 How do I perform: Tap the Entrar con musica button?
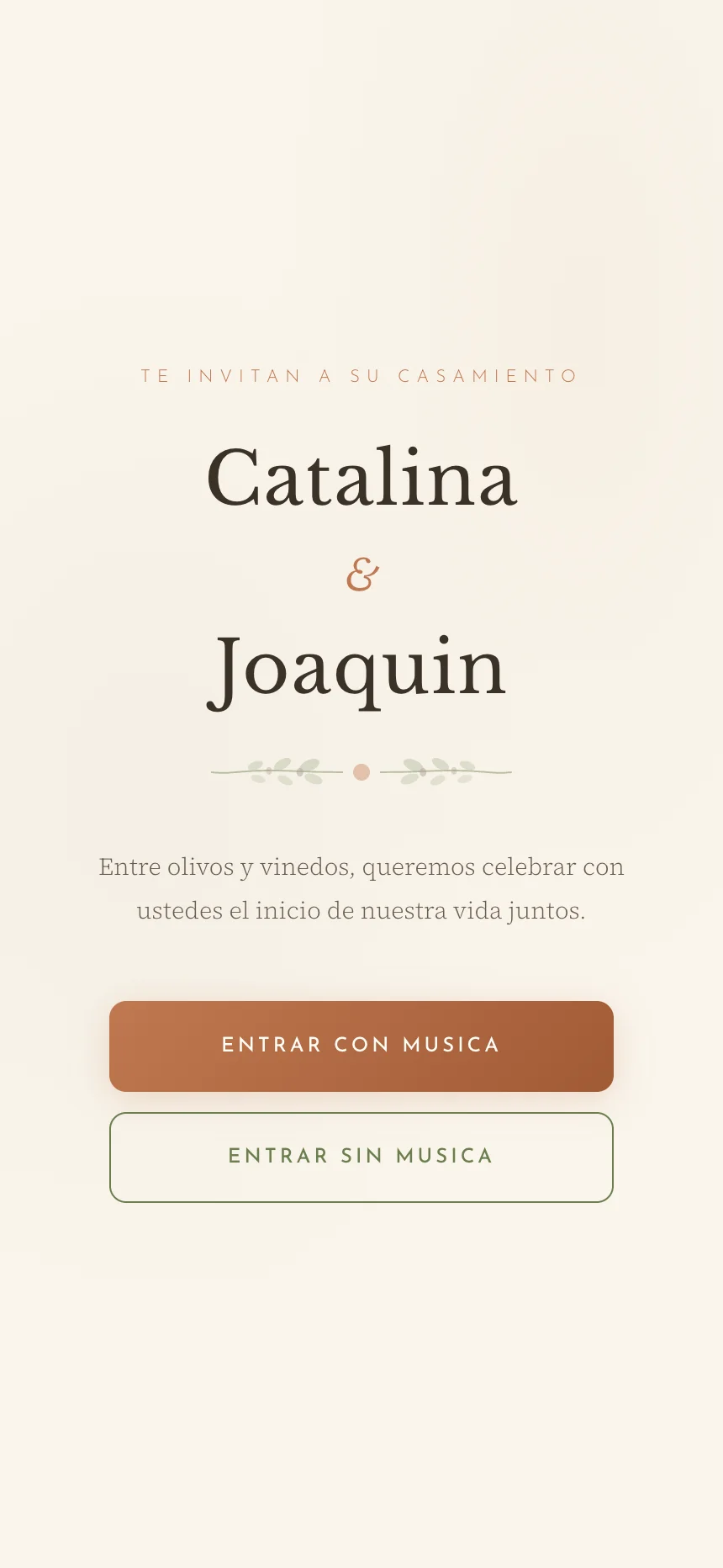pos(361,1046)
